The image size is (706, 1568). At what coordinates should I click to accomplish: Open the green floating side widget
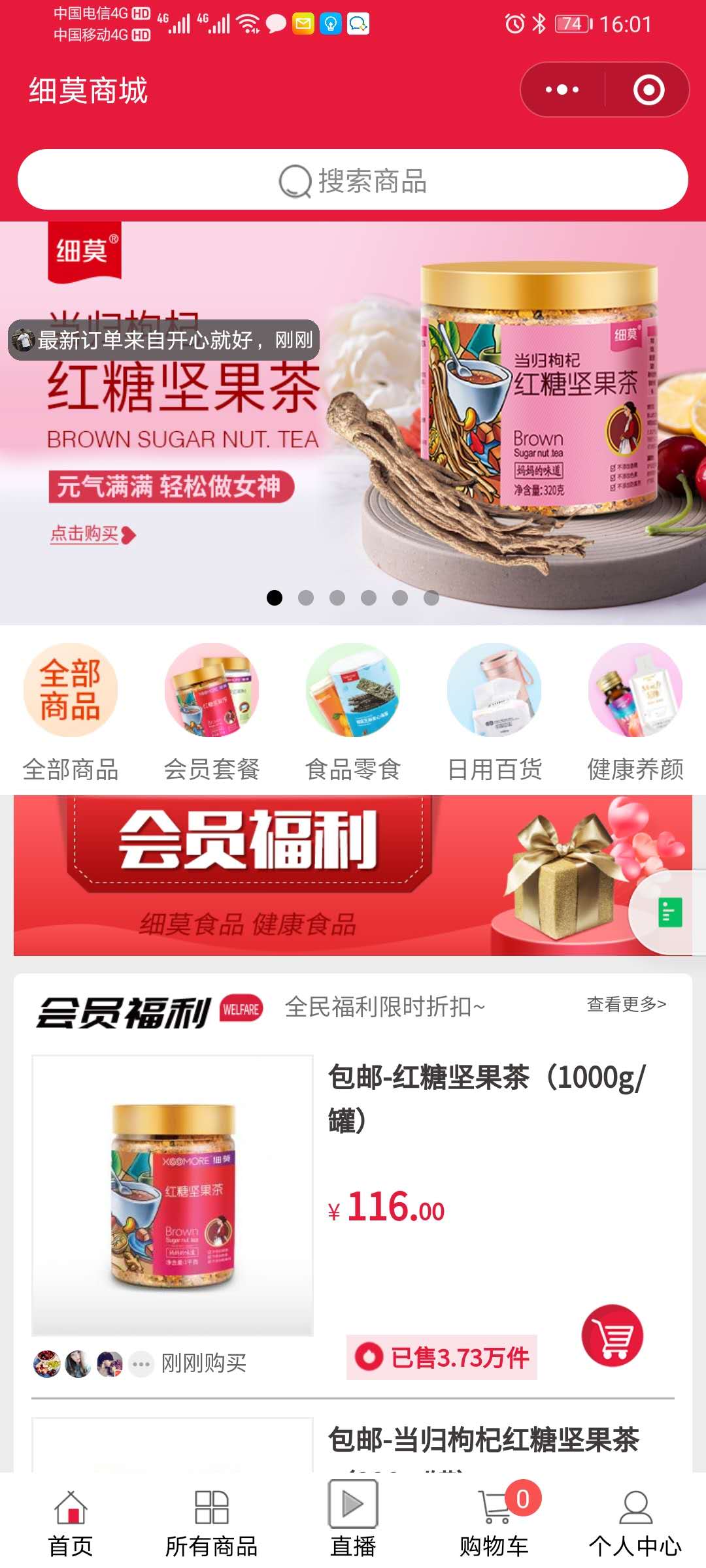pos(669,912)
